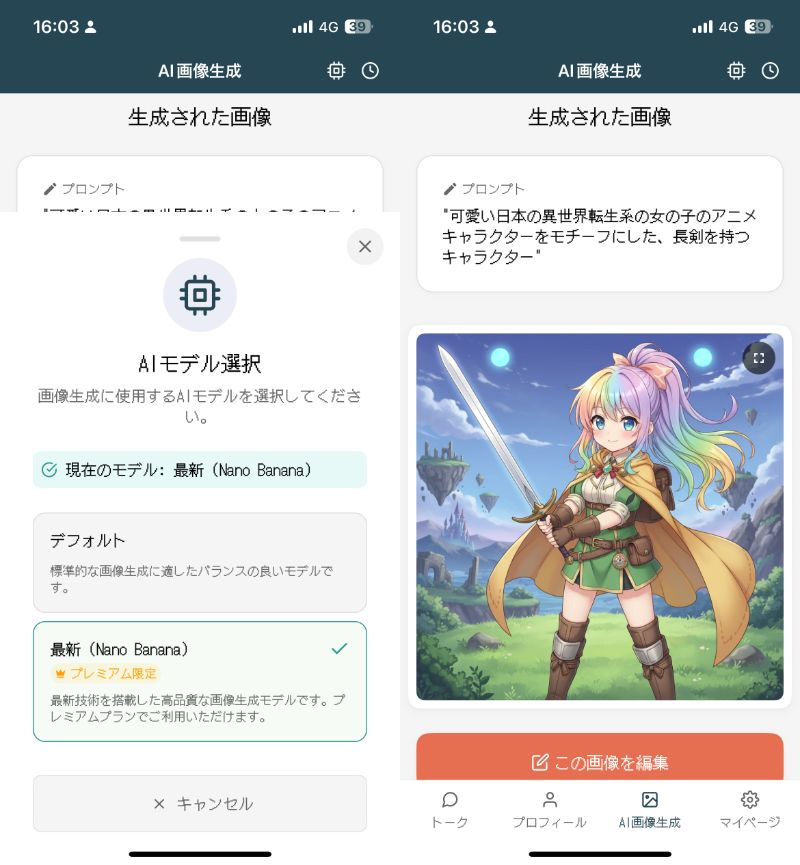Image resolution: width=800 pixels, height=865 pixels.
Task: Tap the キャンセル button
Action: pos(200,803)
